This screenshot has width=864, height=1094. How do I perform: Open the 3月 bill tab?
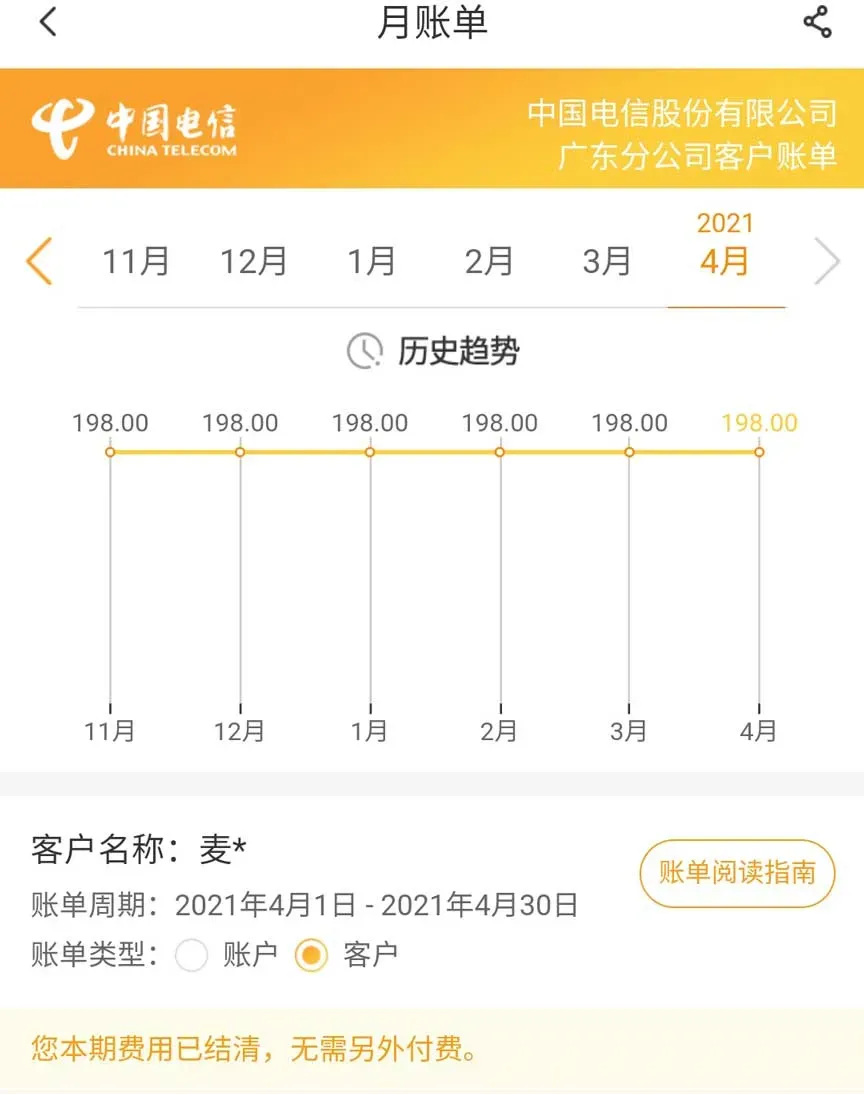click(607, 262)
